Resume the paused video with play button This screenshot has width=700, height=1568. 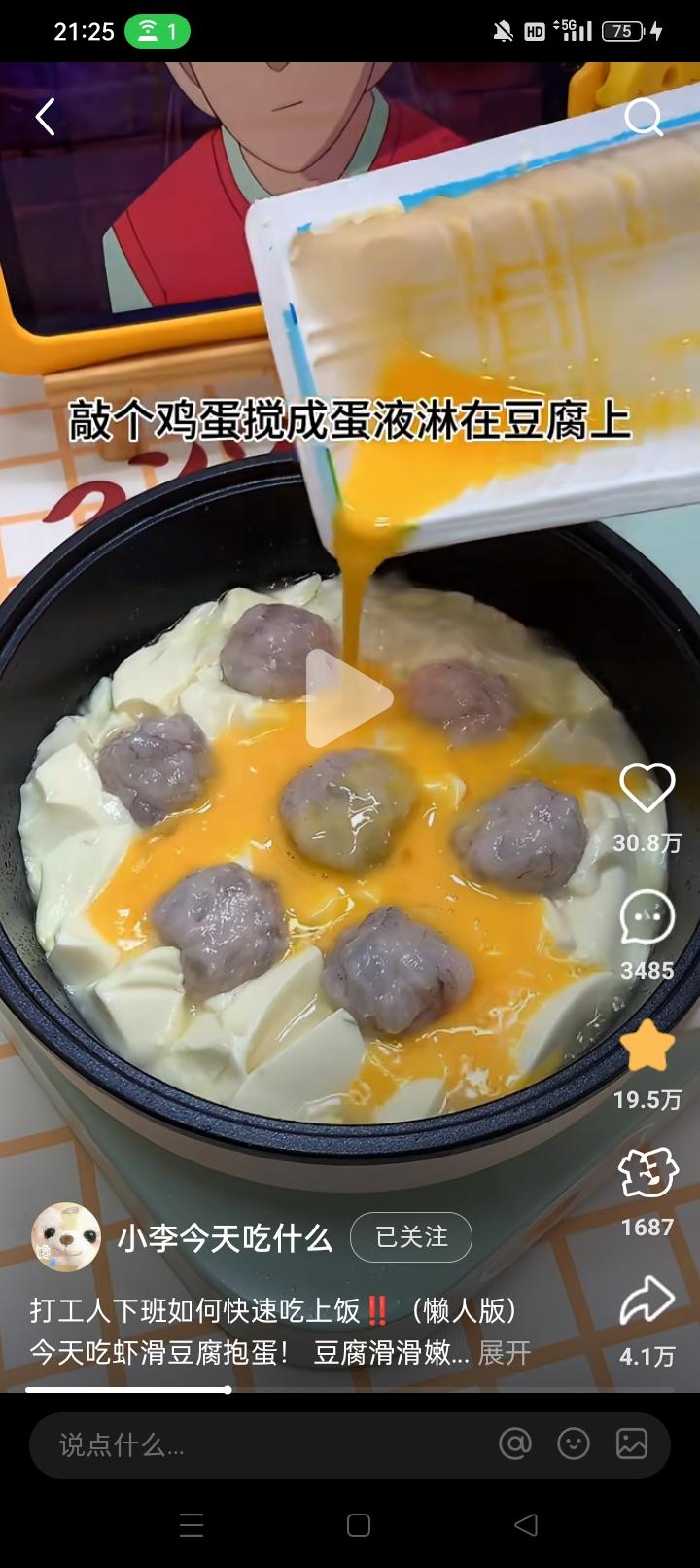348,698
